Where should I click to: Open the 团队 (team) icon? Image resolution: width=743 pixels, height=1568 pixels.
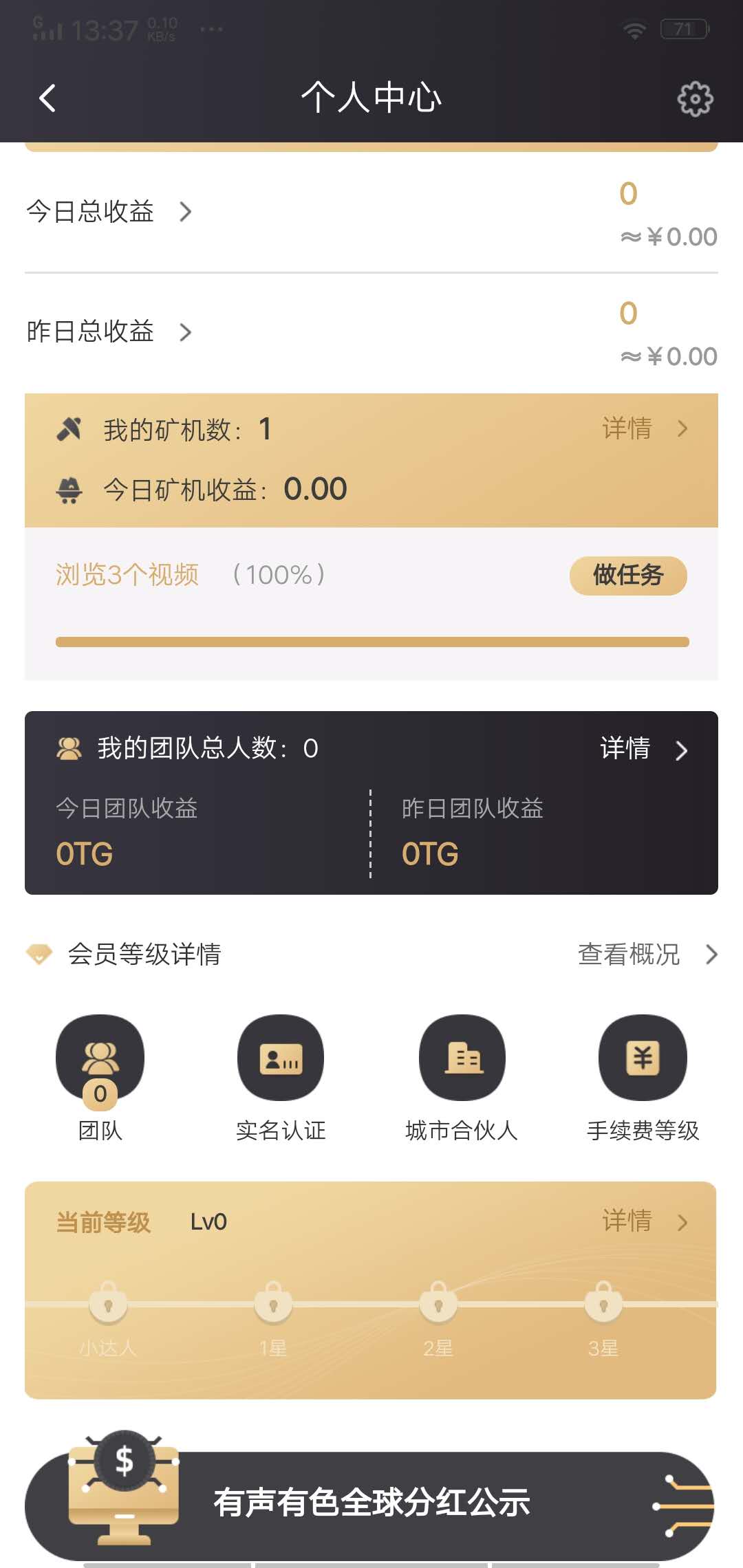(x=100, y=1058)
